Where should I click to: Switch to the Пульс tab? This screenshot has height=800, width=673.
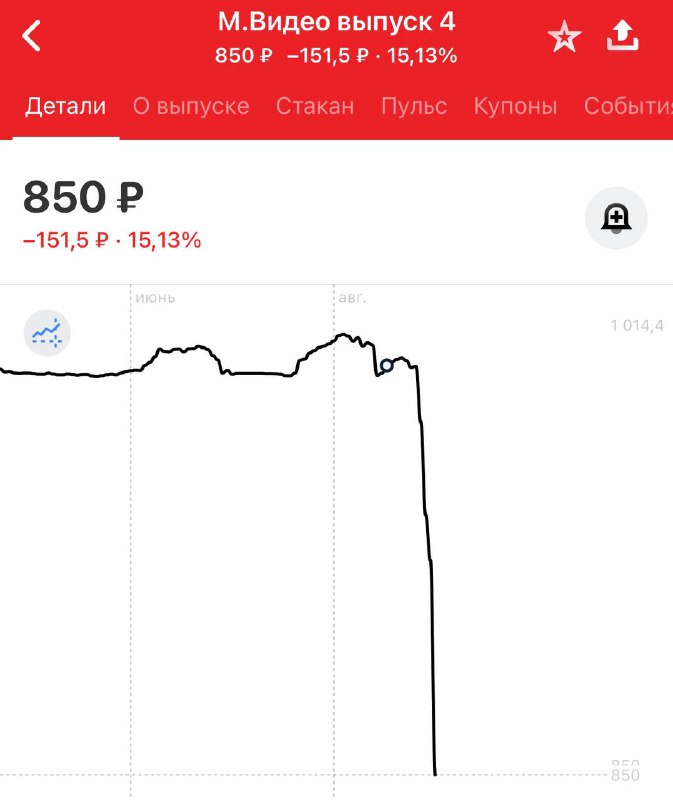click(414, 107)
